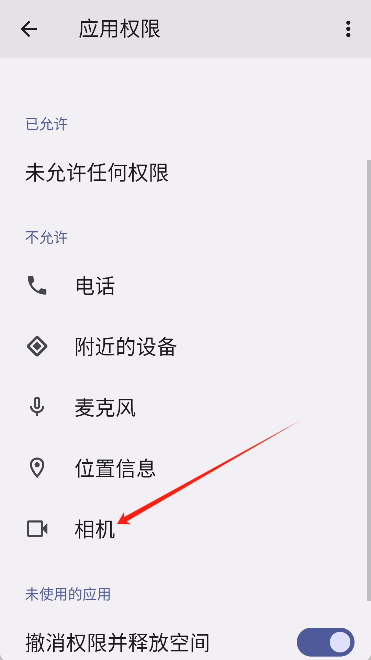Go back using the arrow icon
Screen dimensions: 371x660
(29, 29)
